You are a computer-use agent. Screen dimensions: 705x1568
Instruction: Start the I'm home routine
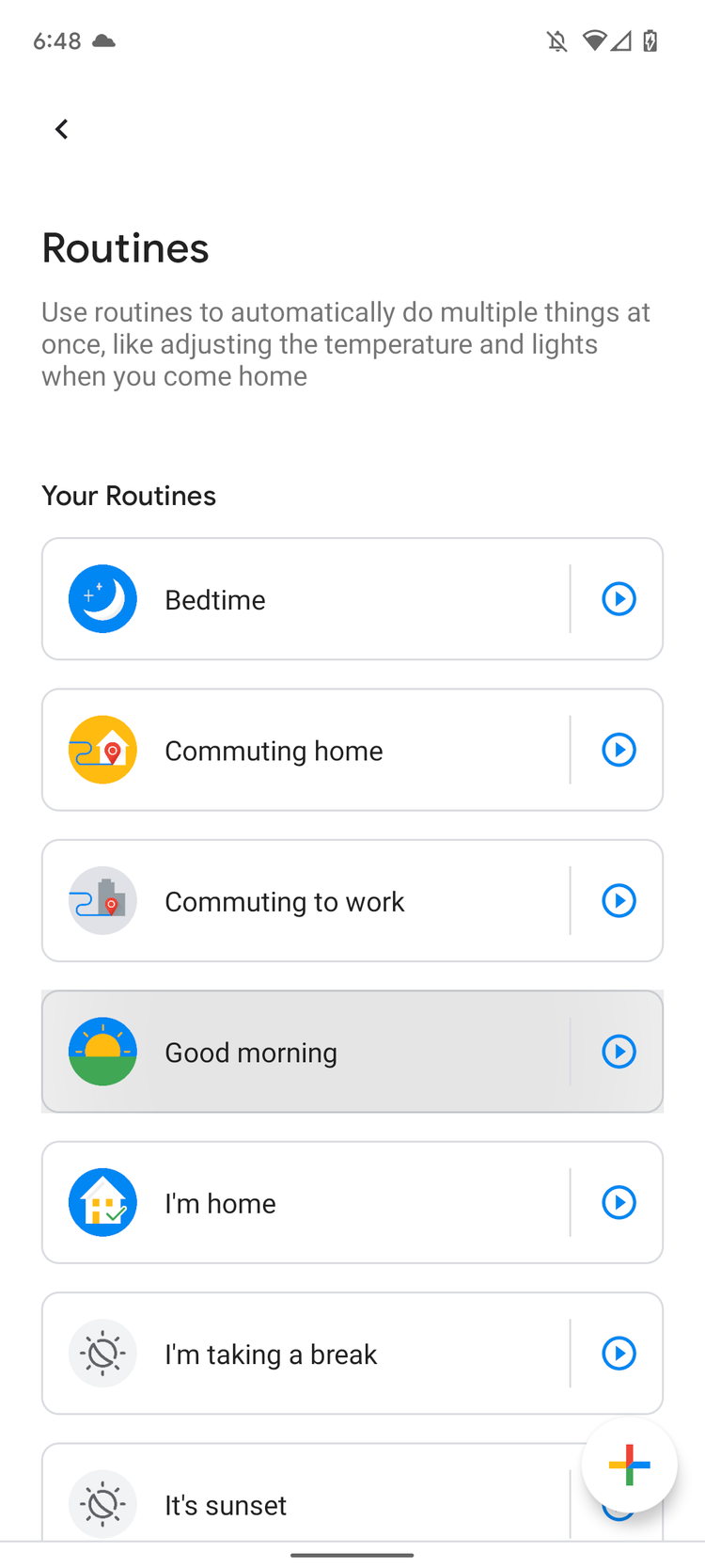pos(619,1202)
